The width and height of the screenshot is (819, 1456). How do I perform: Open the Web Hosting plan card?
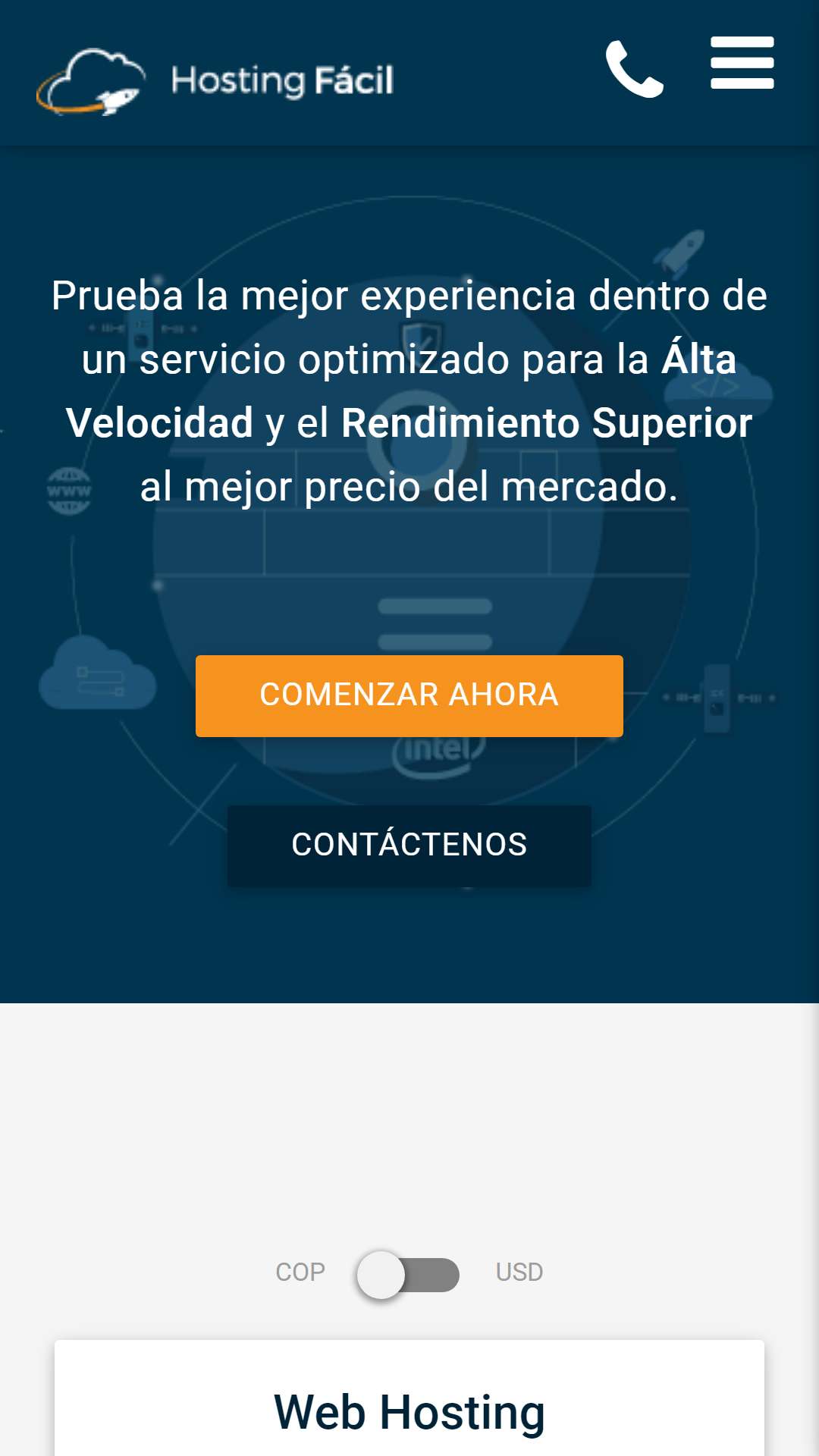pyautogui.click(x=409, y=1410)
